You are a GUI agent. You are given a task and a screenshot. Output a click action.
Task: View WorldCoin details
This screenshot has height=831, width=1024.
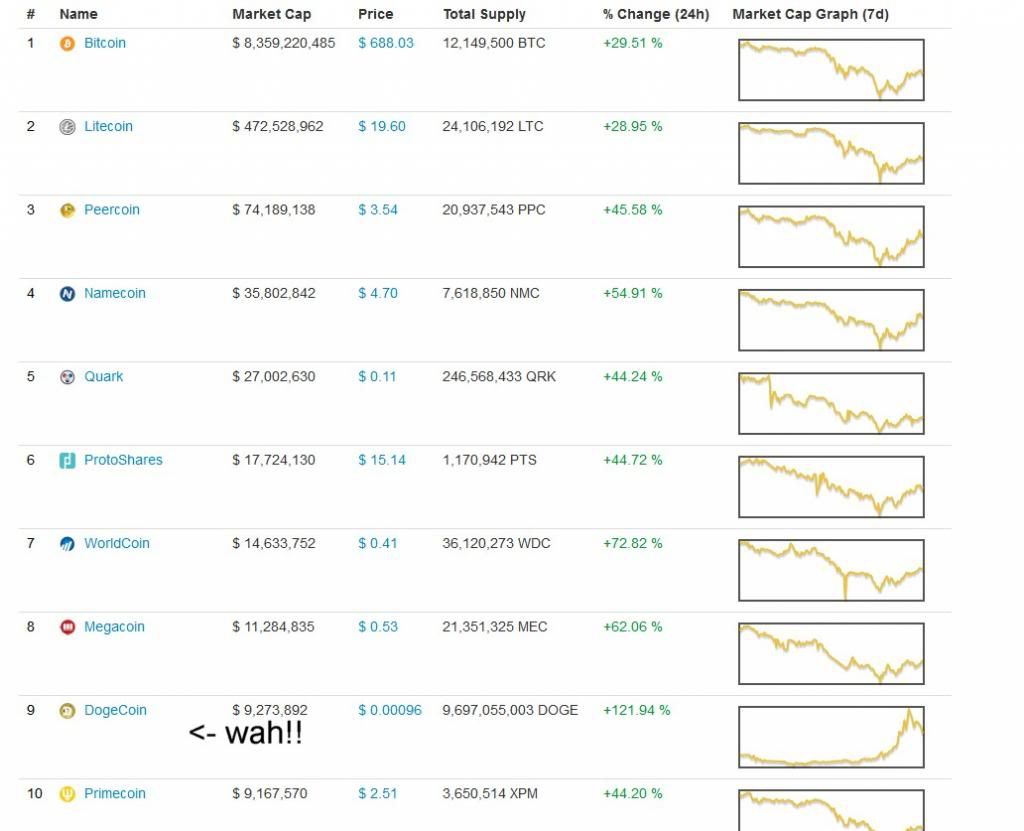pos(116,543)
